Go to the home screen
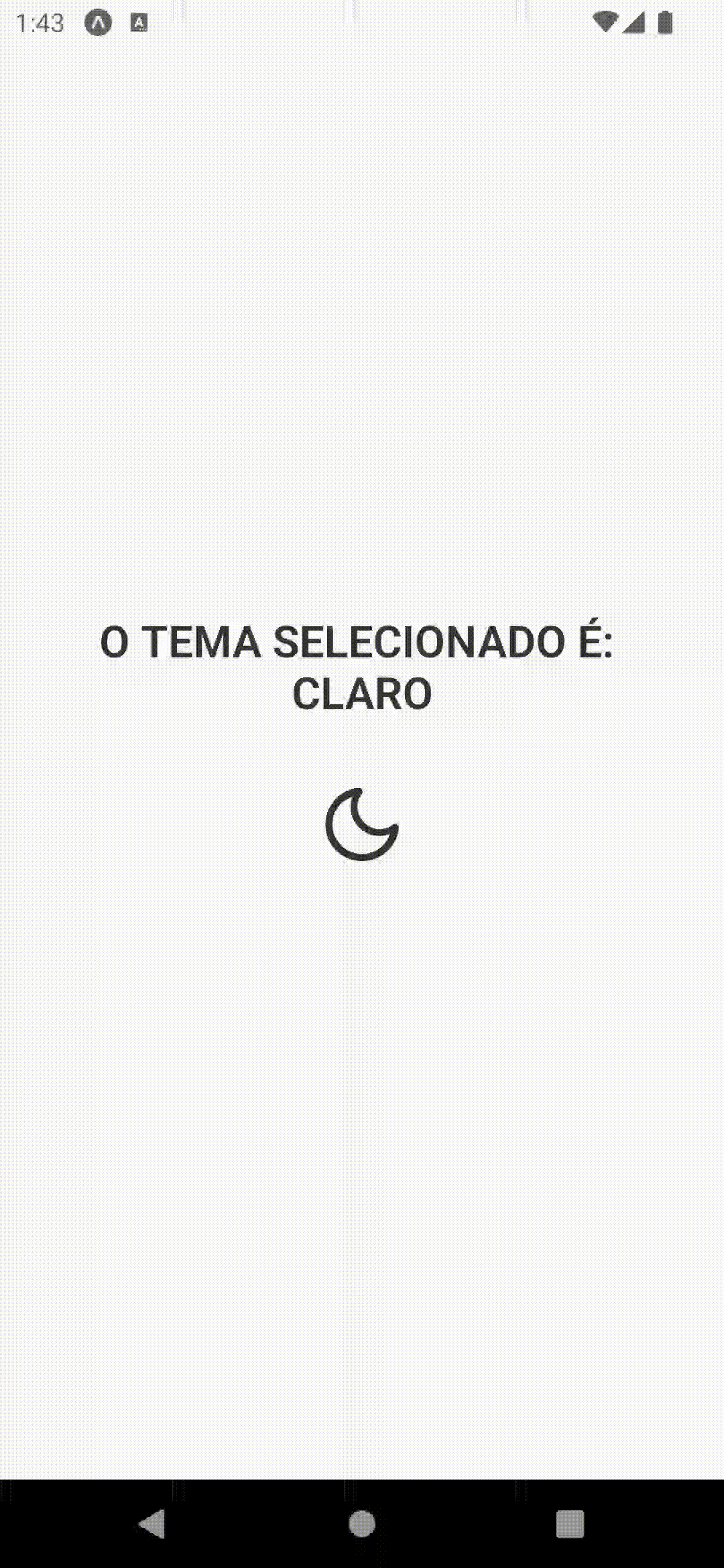This screenshot has height=1568, width=724. 362,1524
